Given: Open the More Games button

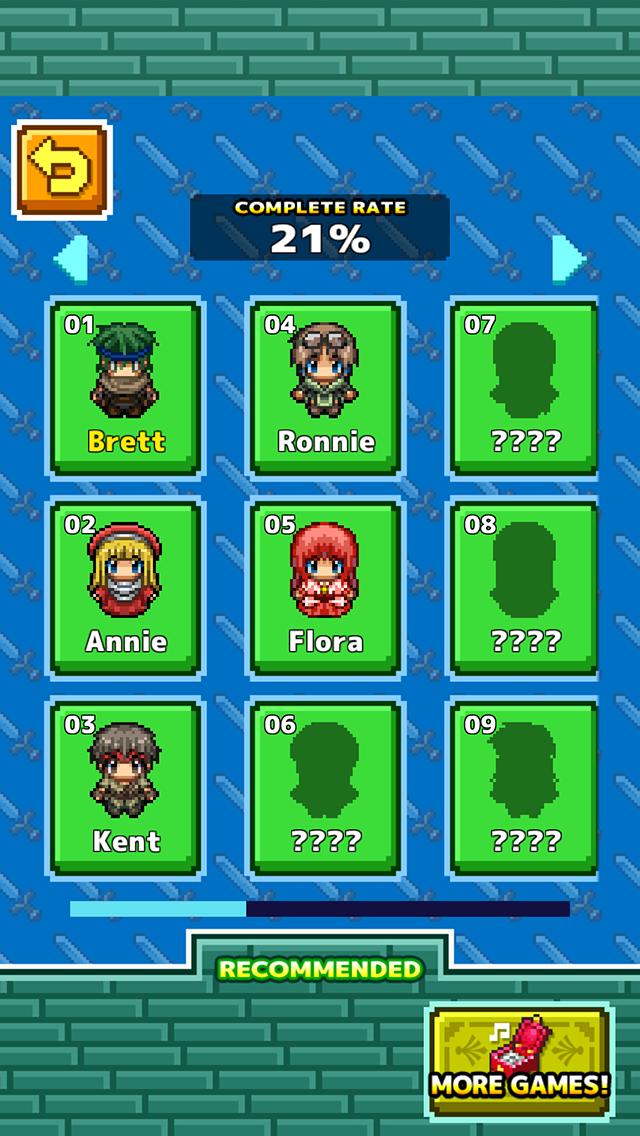Looking at the screenshot, I should pos(520,1059).
